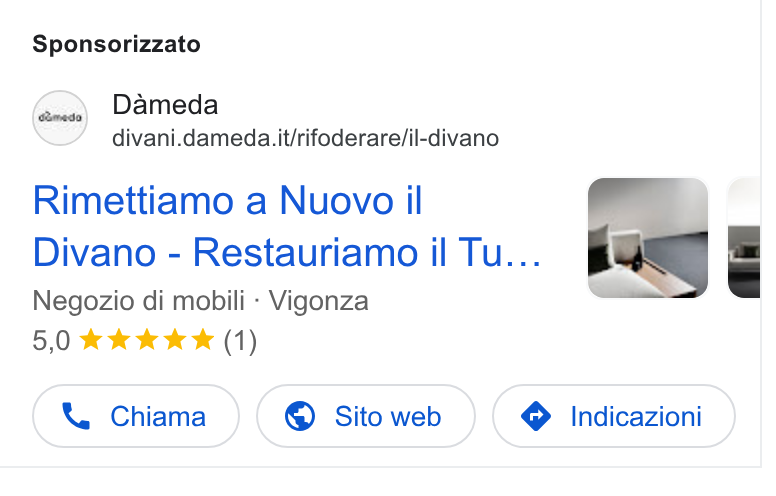The width and height of the screenshot is (776, 496).
Task: Get directions with Indicazioni button
Action: [x=614, y=416]
